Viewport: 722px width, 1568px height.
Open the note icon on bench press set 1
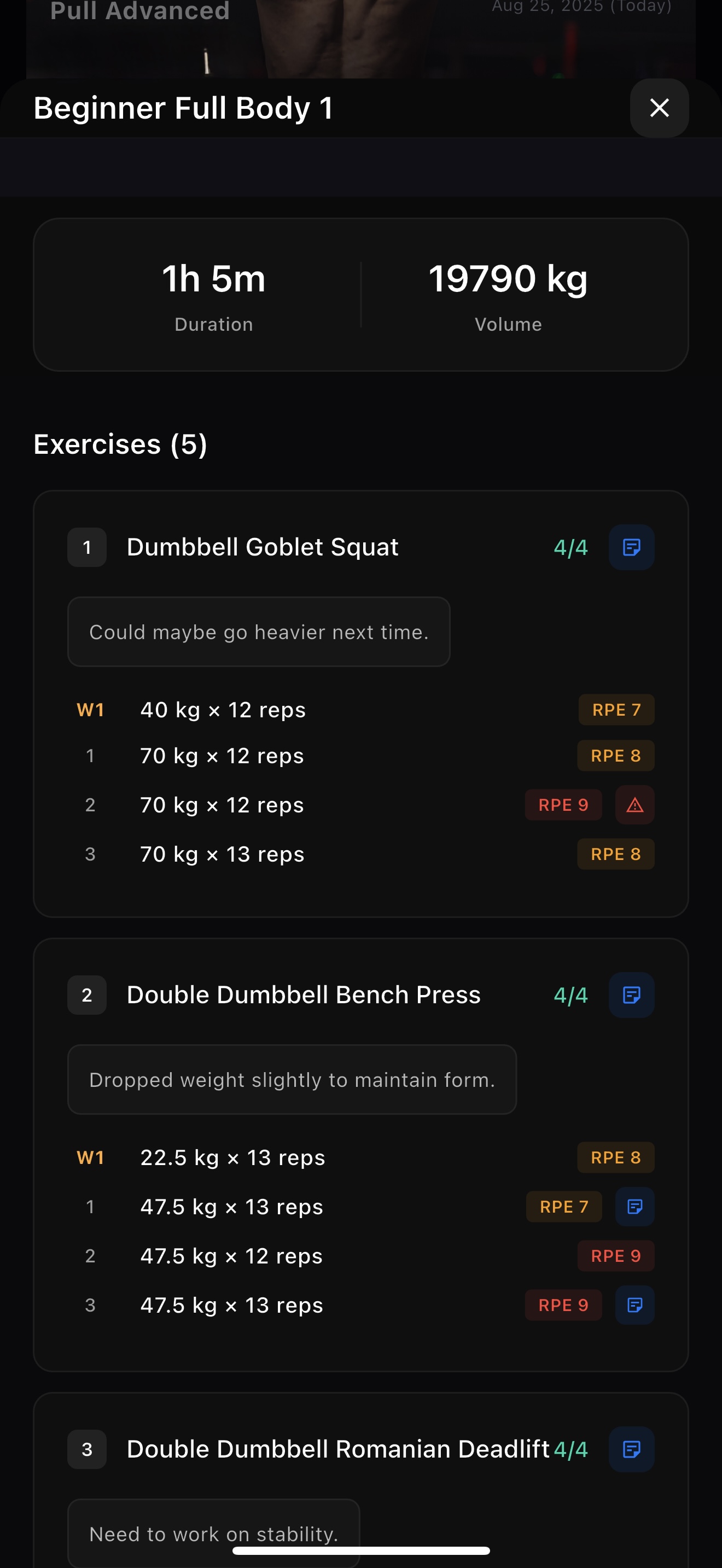point(634,1207)
